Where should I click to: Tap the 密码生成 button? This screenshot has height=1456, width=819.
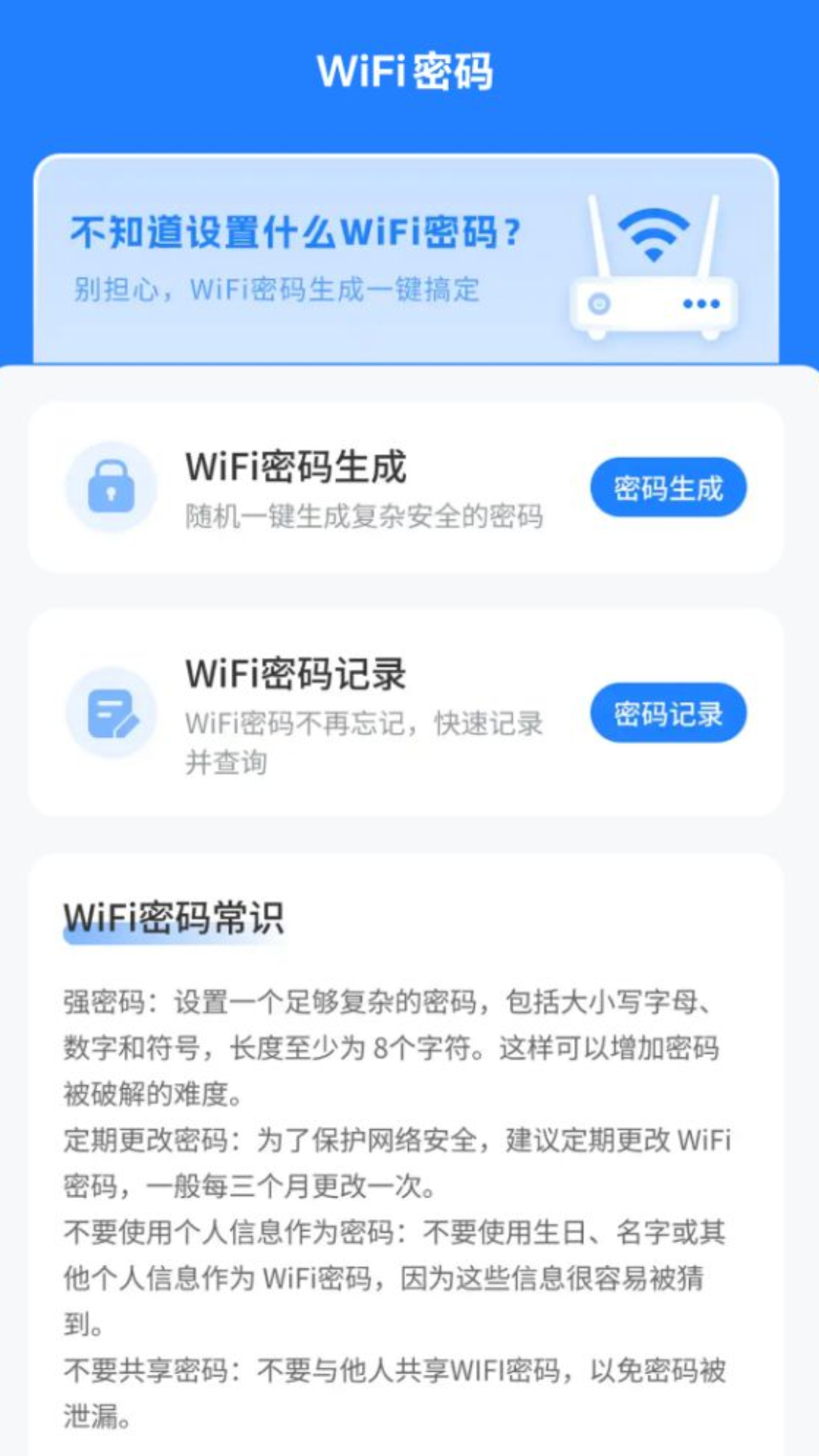pos(668,488)
